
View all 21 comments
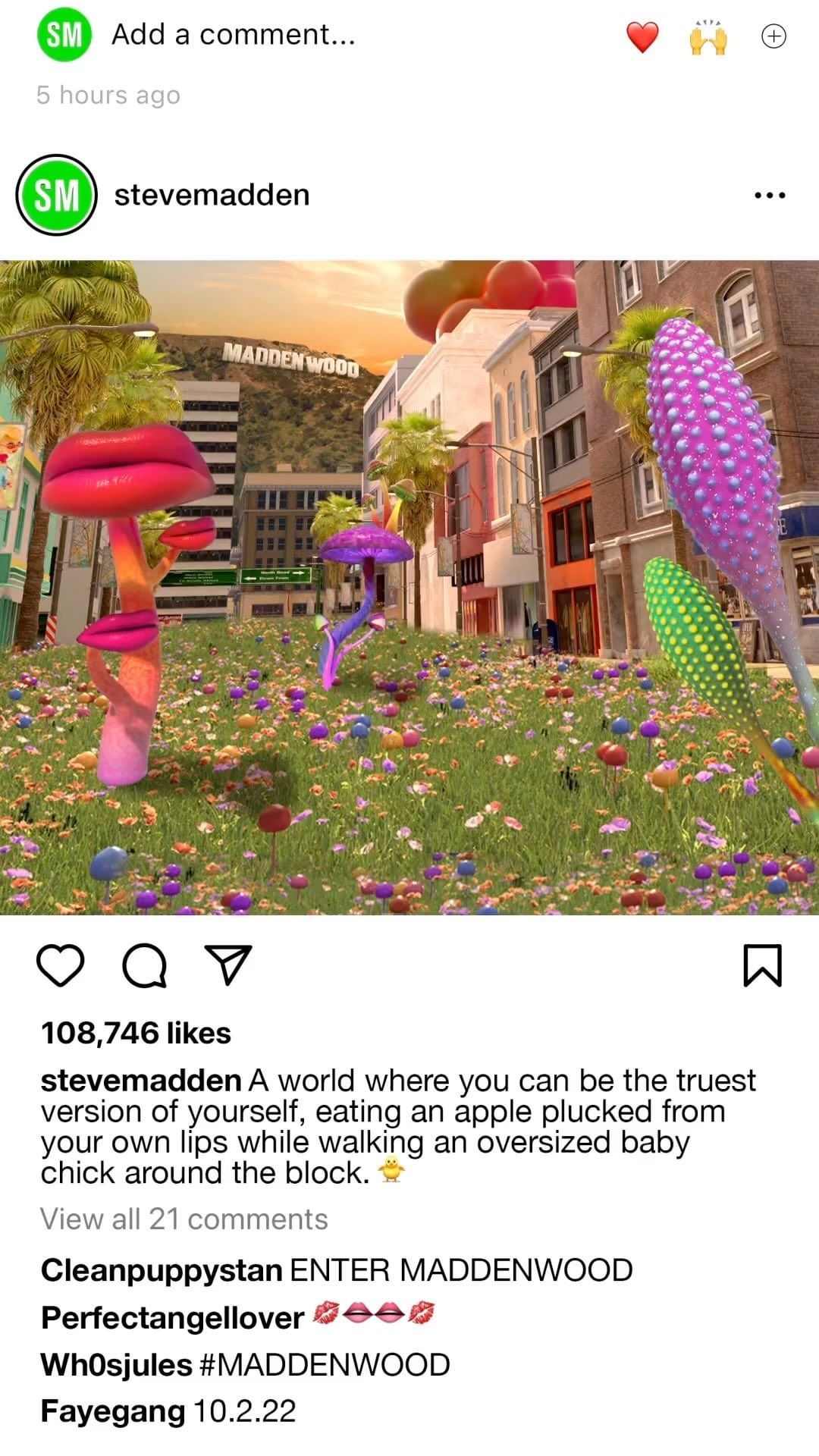tap(184, 1219)
